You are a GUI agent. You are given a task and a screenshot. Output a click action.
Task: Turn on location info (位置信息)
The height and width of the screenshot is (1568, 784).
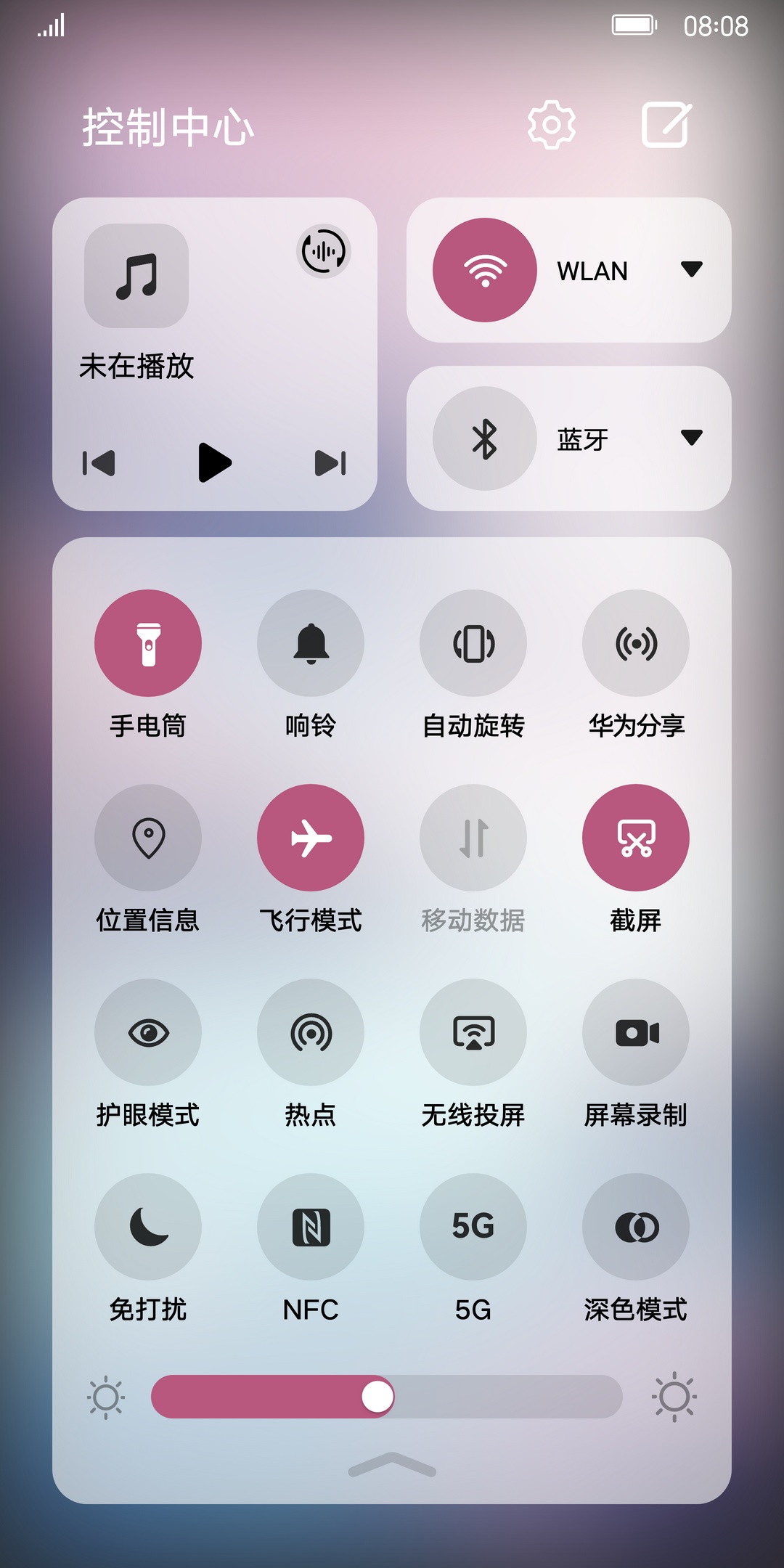click(x=148, y=838)
